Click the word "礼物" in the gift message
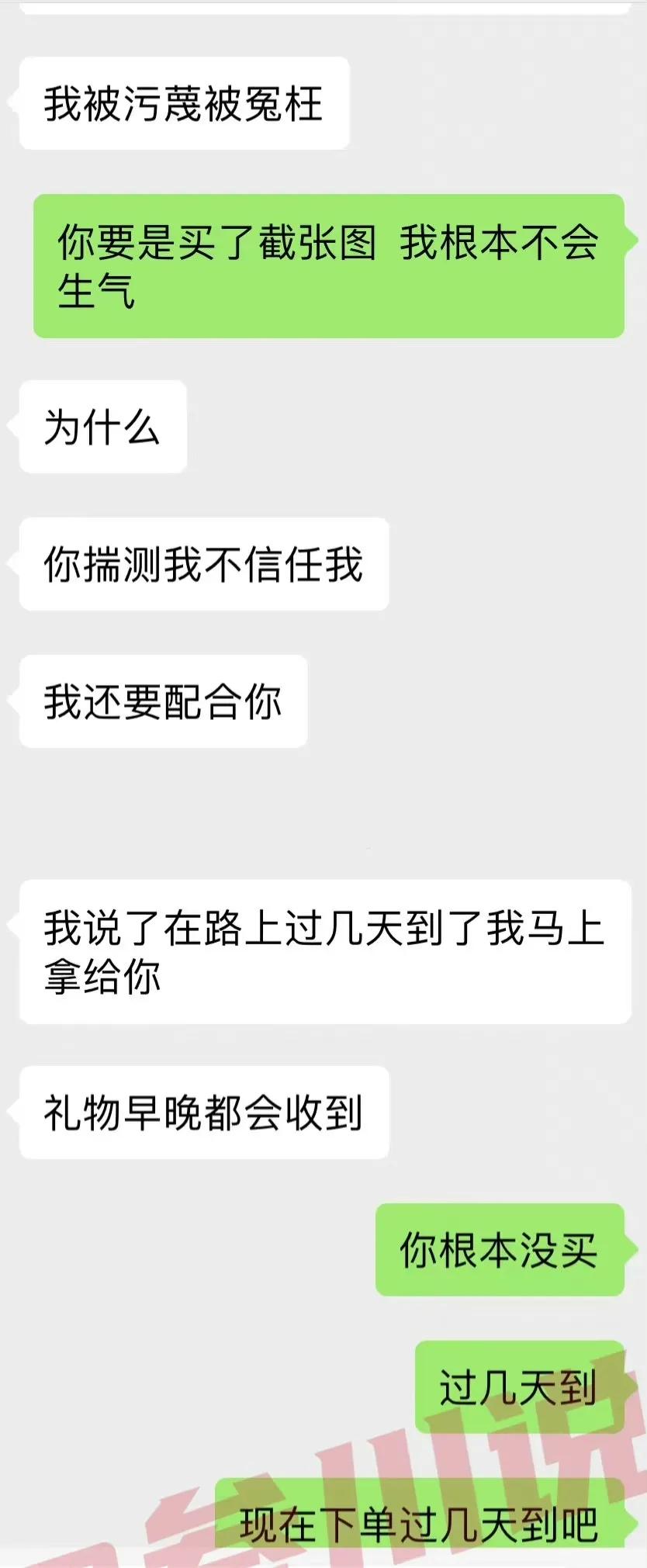 (x=81, y=1113)
